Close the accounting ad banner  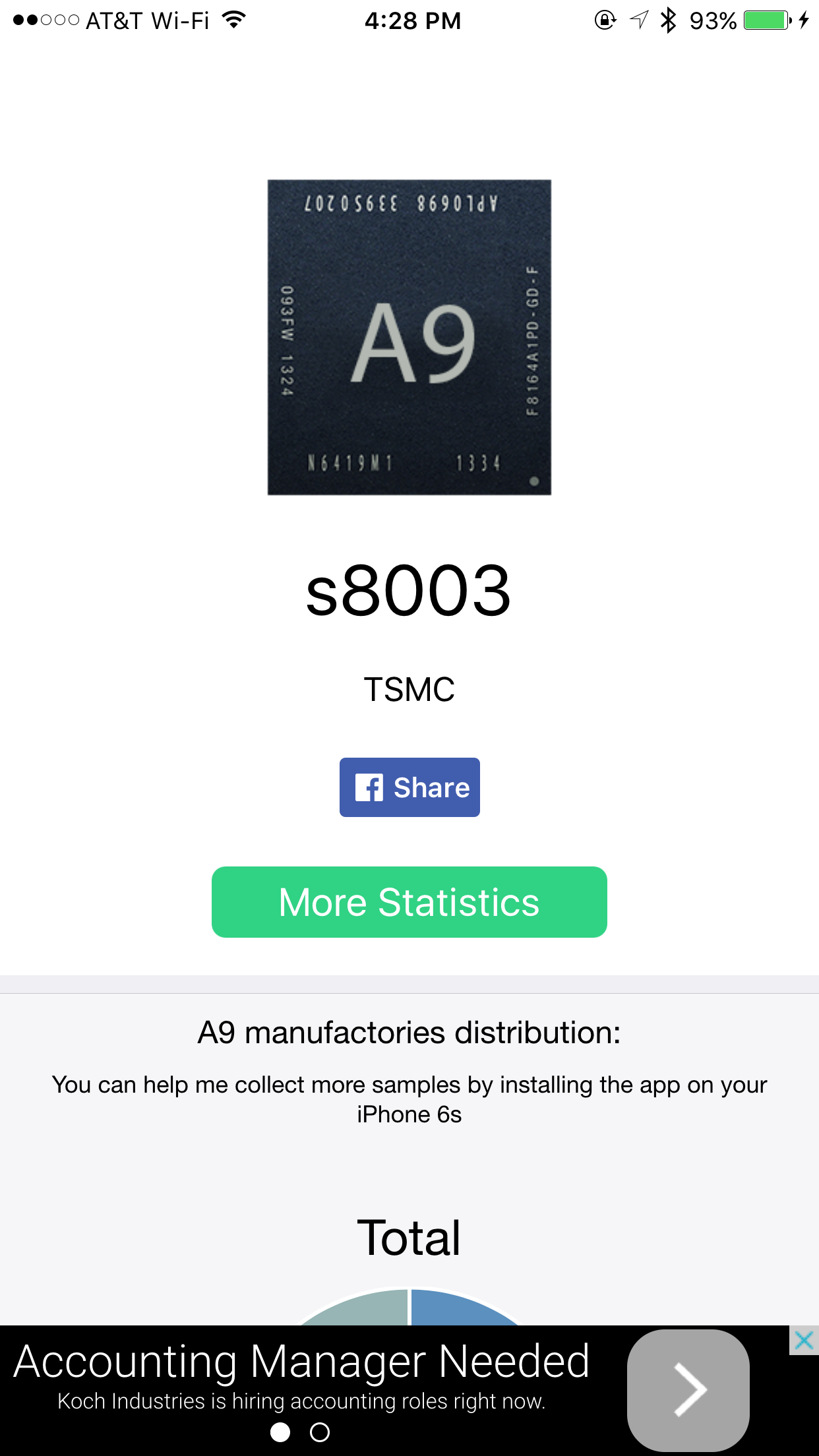[804, 1341]
